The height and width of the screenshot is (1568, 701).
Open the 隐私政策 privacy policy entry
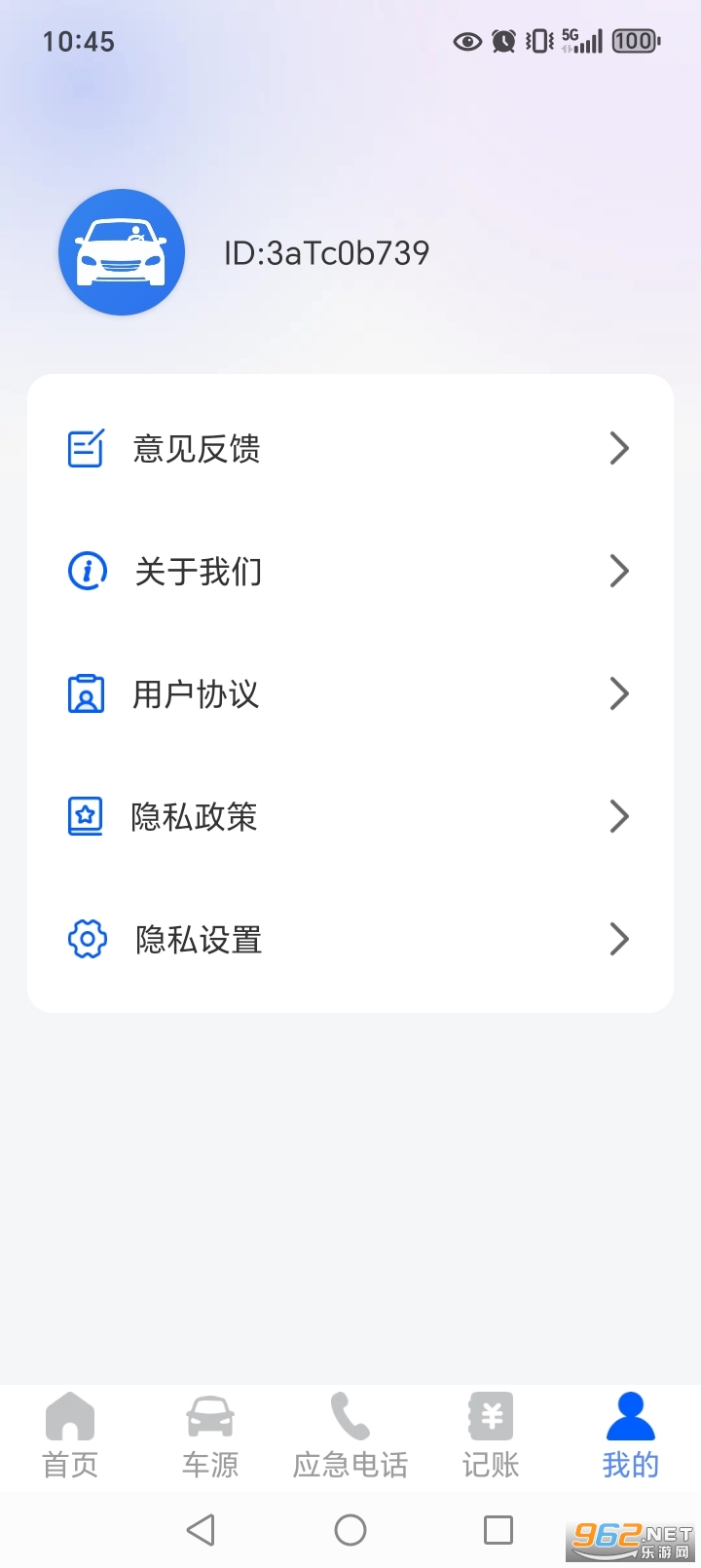[x=350, y=816]
